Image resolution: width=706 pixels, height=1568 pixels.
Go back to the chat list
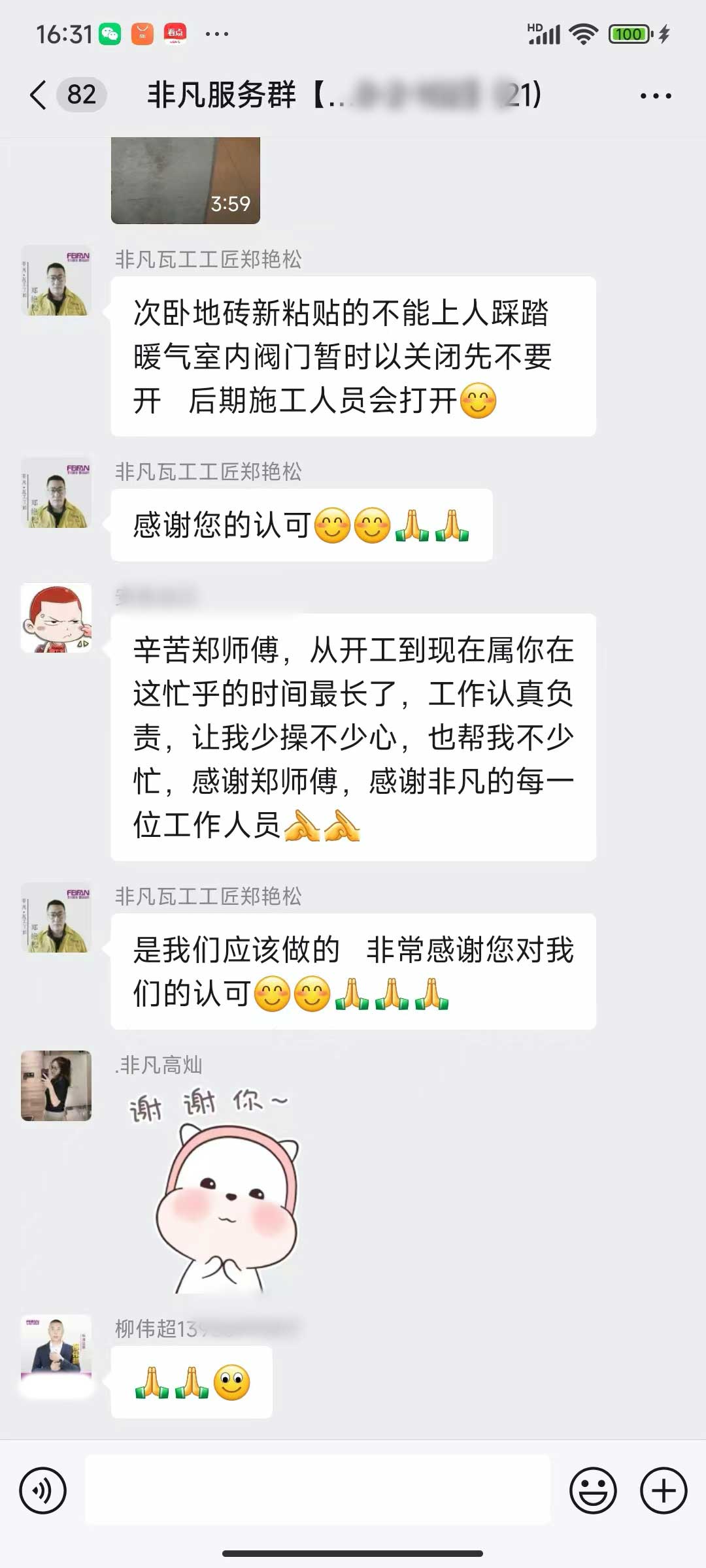coord(39,95)
